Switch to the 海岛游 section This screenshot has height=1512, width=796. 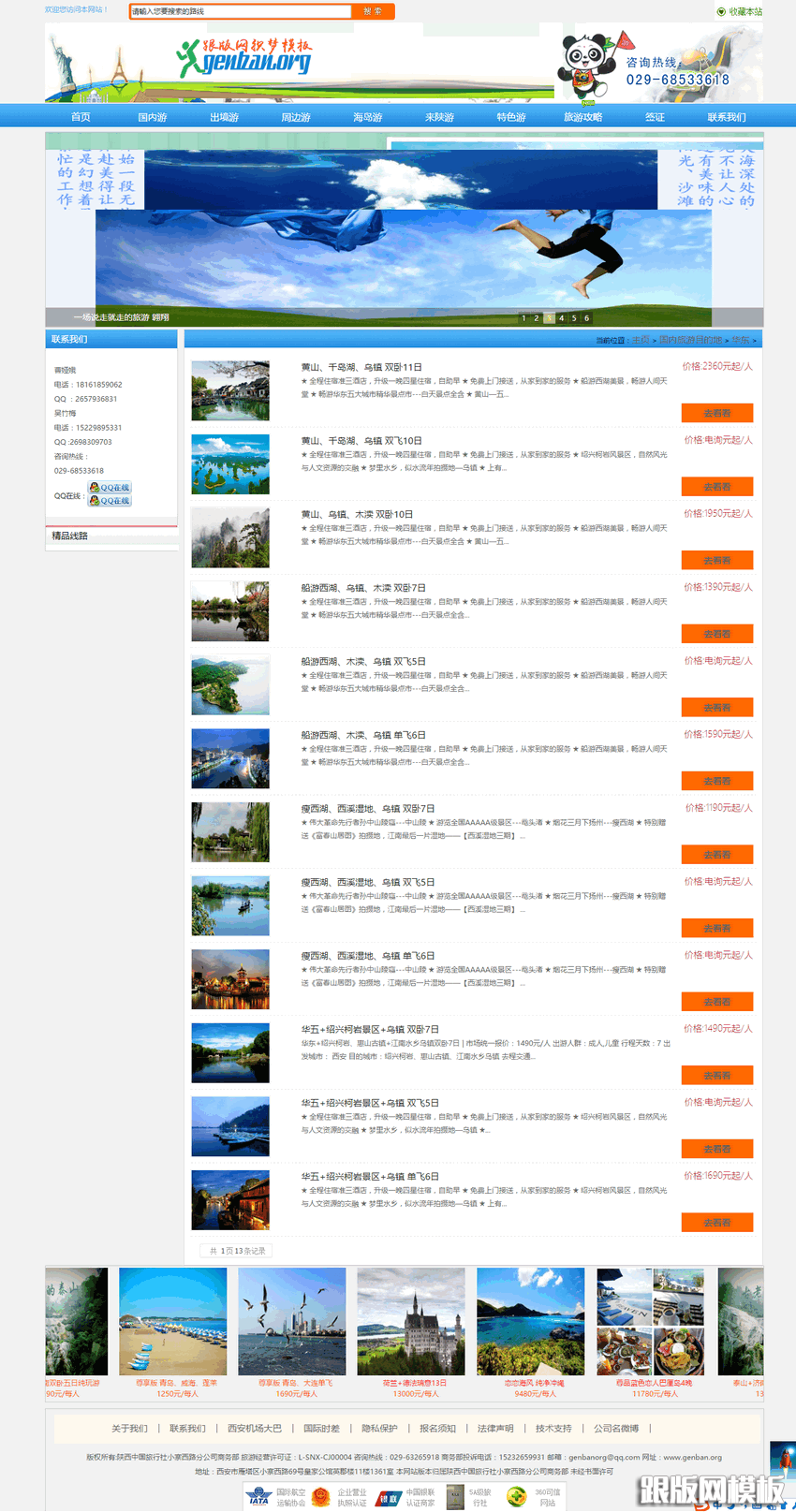[368, 117]
